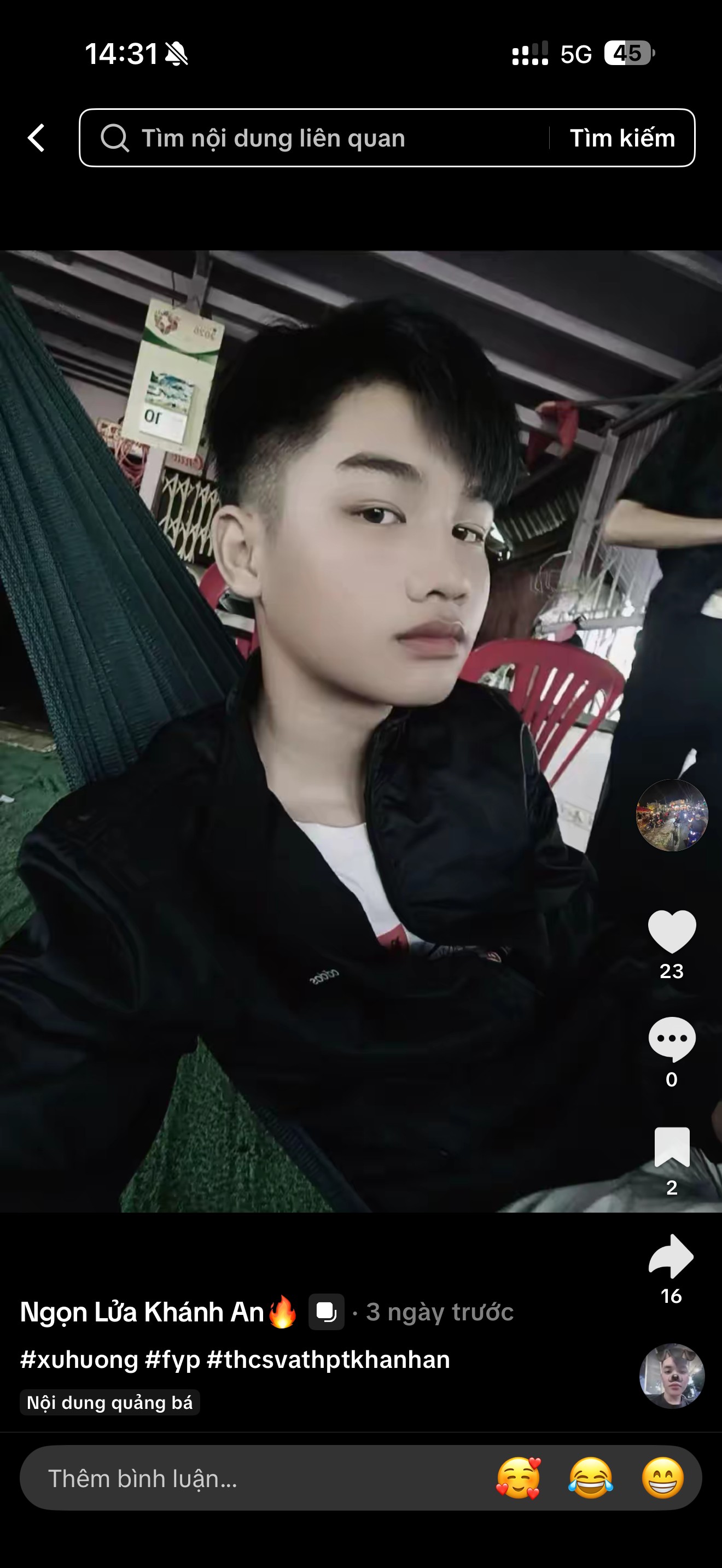
Task: Tap the Tìm kiếm search button
Action: pyautogui.click(x=622, y=138)
